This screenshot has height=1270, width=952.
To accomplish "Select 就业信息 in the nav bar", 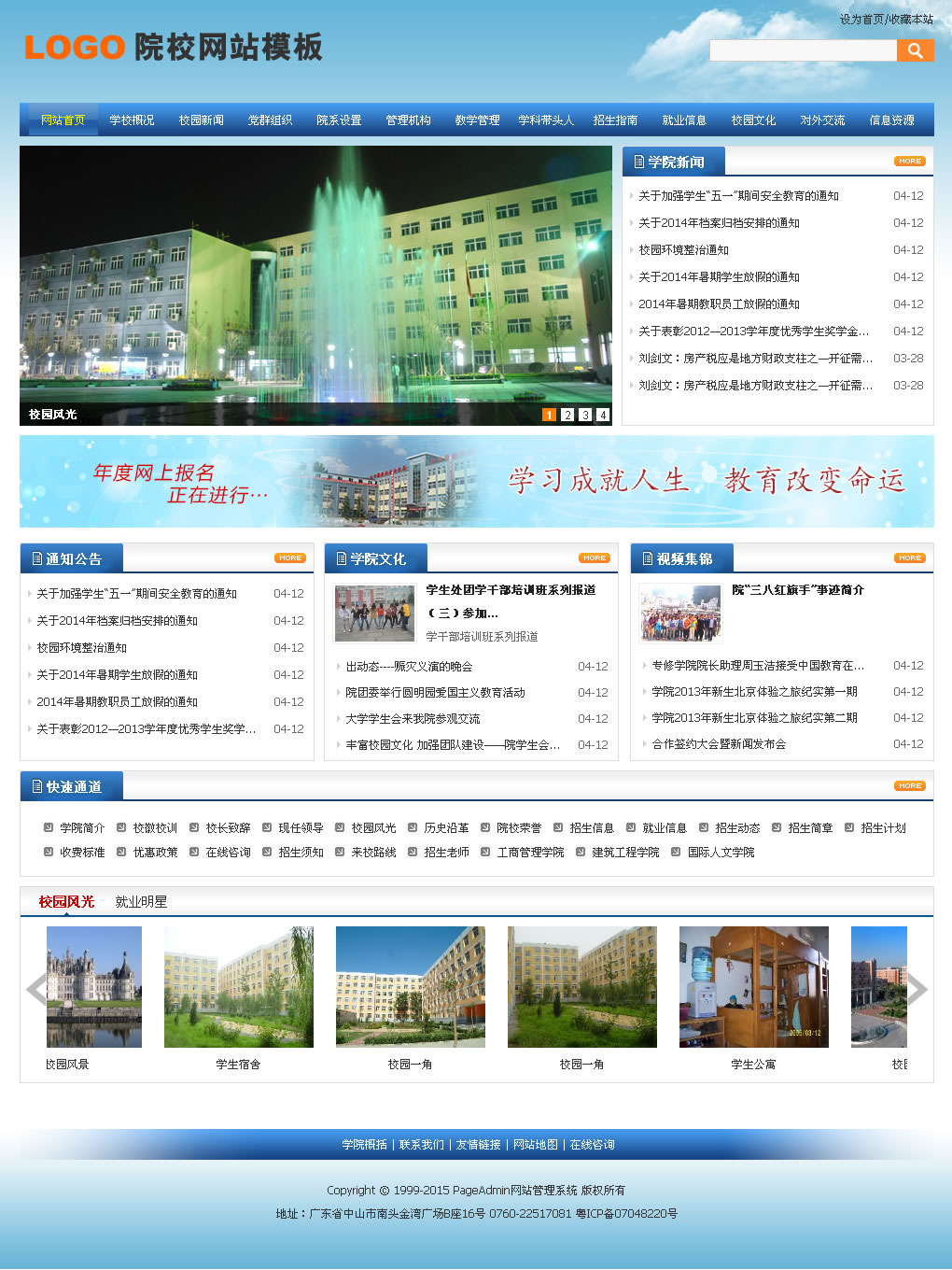I will pyautogui.click(x=684, y=120).
